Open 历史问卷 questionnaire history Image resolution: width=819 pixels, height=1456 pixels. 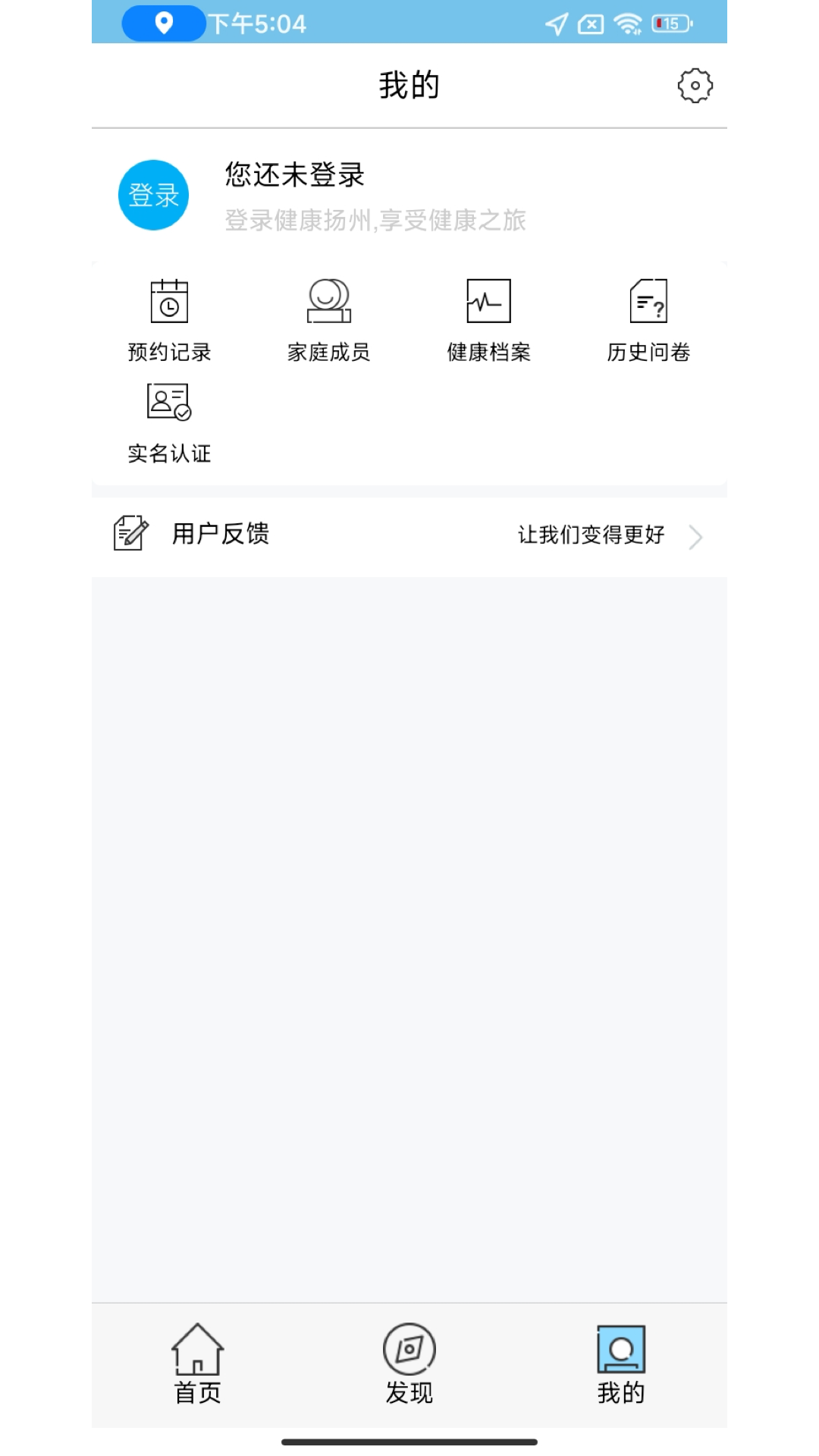click(648, 320)
